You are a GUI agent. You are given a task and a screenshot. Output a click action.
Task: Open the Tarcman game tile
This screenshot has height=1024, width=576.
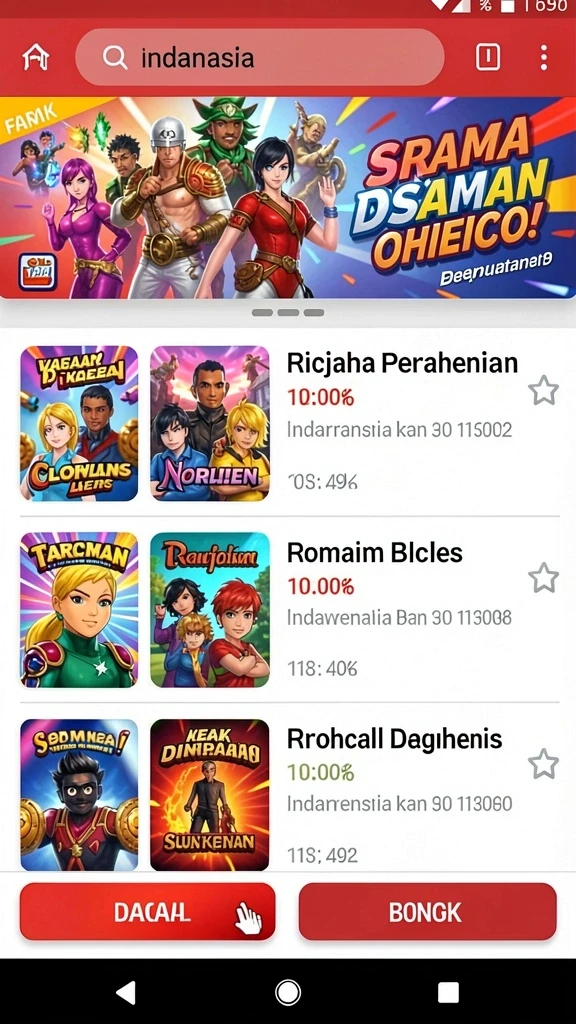point(79,609)
